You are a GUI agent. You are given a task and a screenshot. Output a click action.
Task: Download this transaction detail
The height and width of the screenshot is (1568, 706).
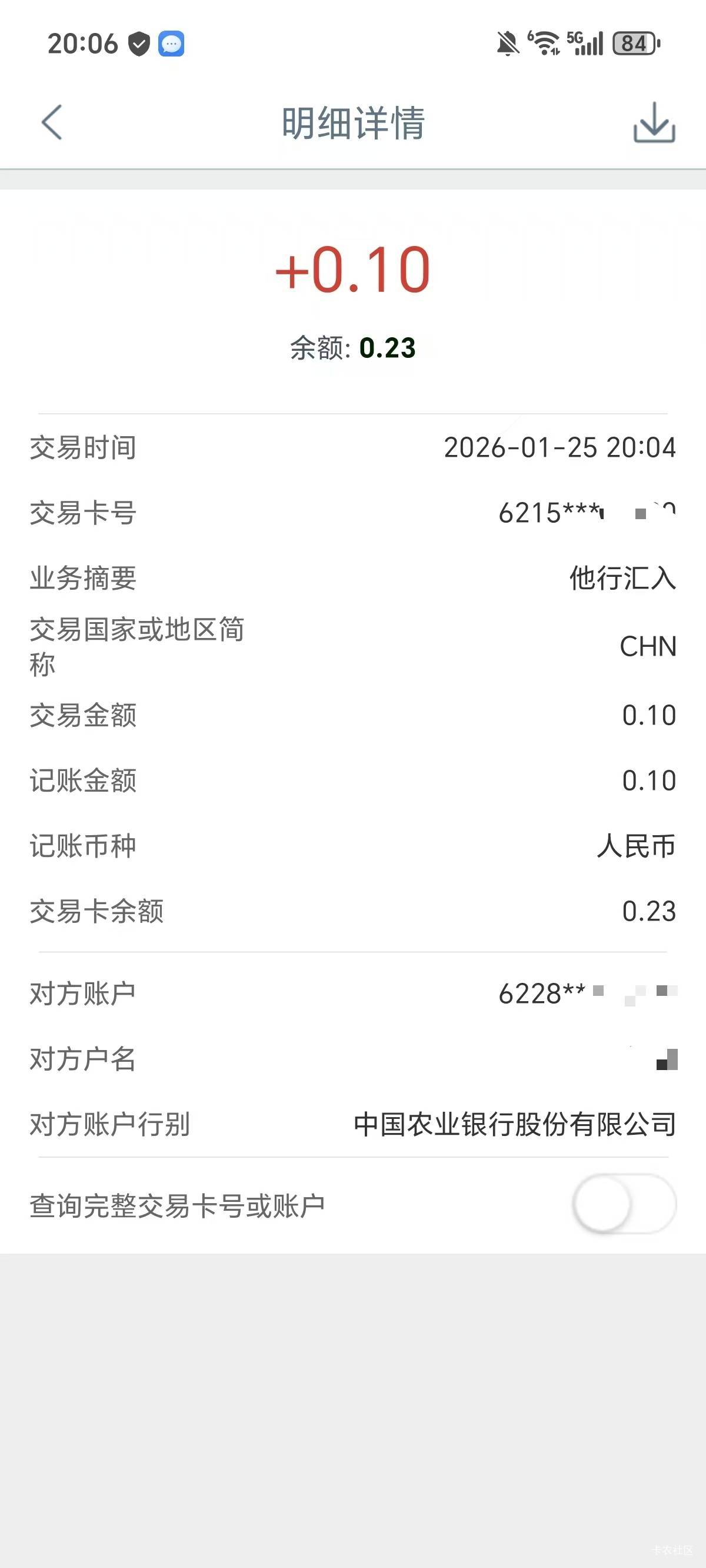[654, 122]
